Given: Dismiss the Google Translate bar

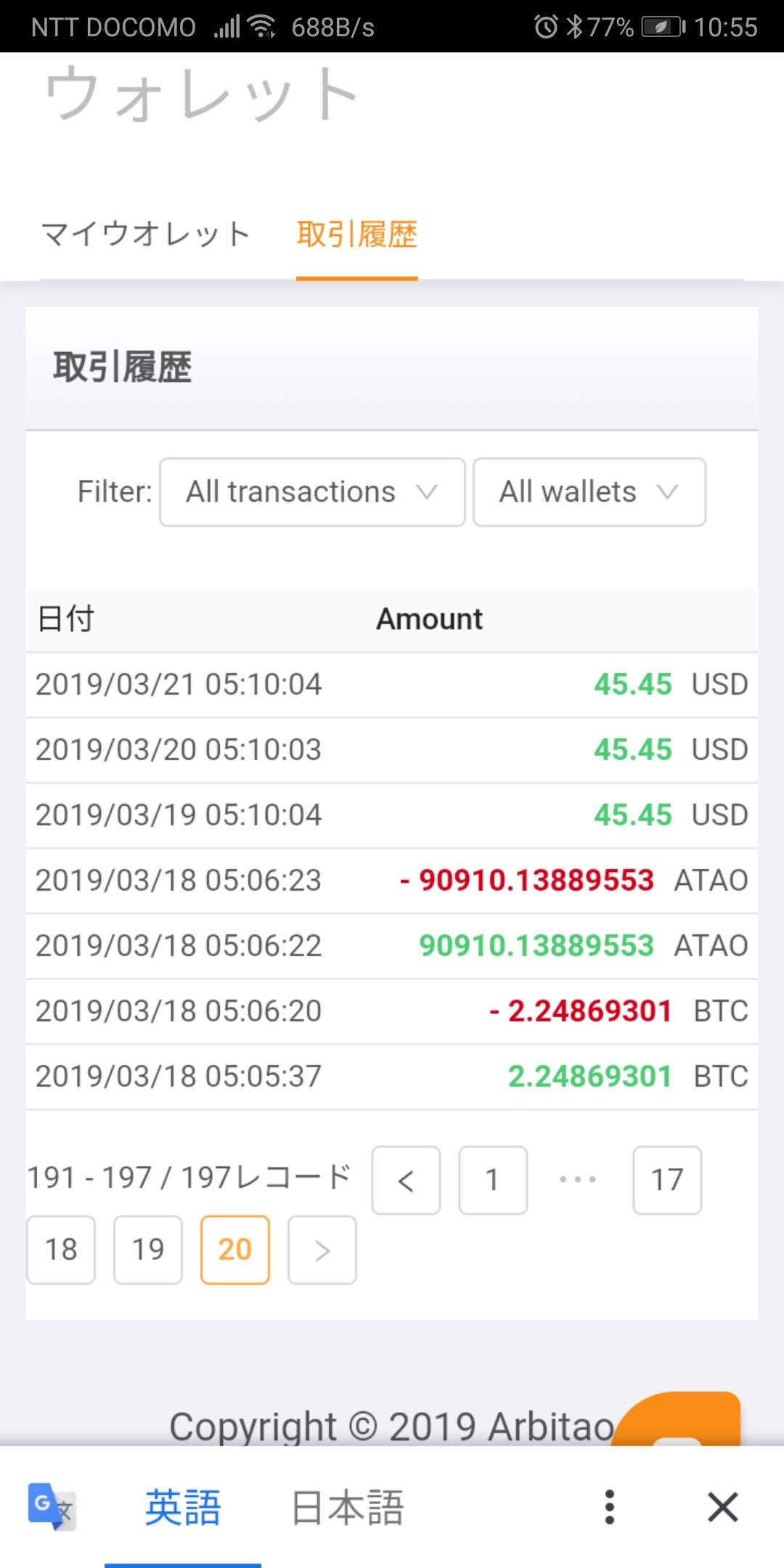Looking at the screenshot, I should click(723, 1507).
